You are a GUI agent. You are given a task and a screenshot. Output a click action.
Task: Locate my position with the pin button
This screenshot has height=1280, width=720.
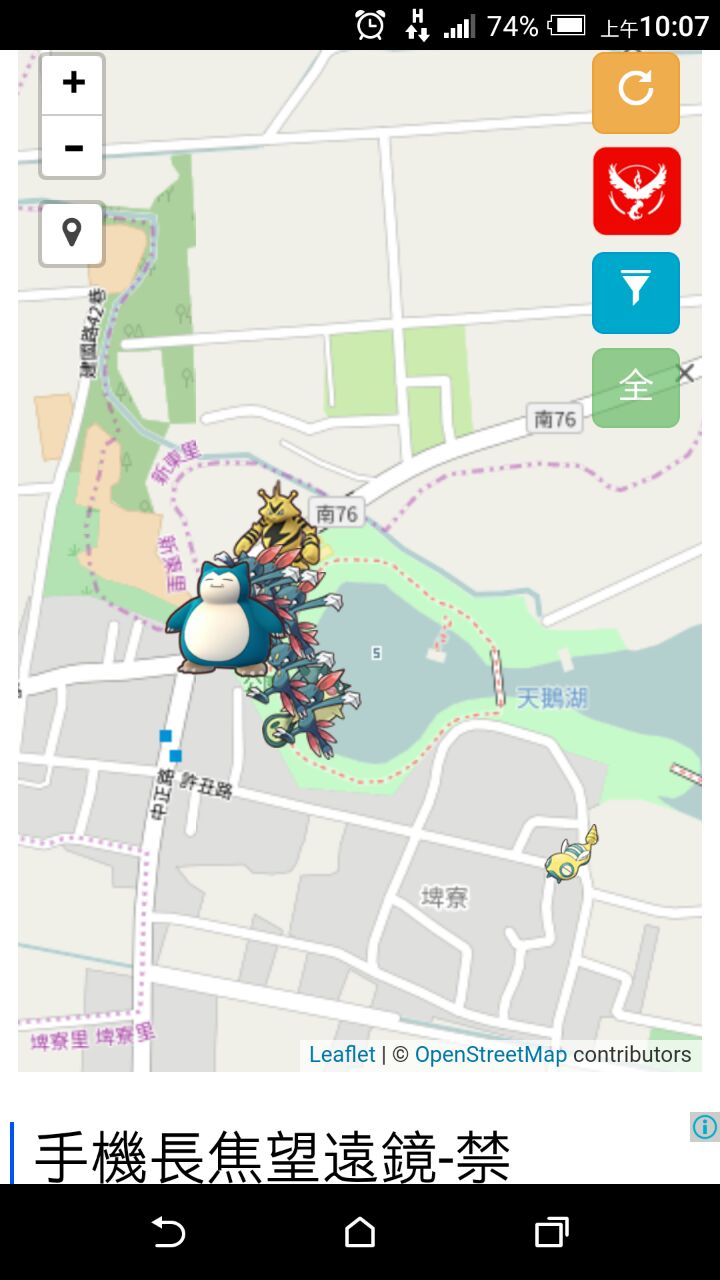[72, 234]
